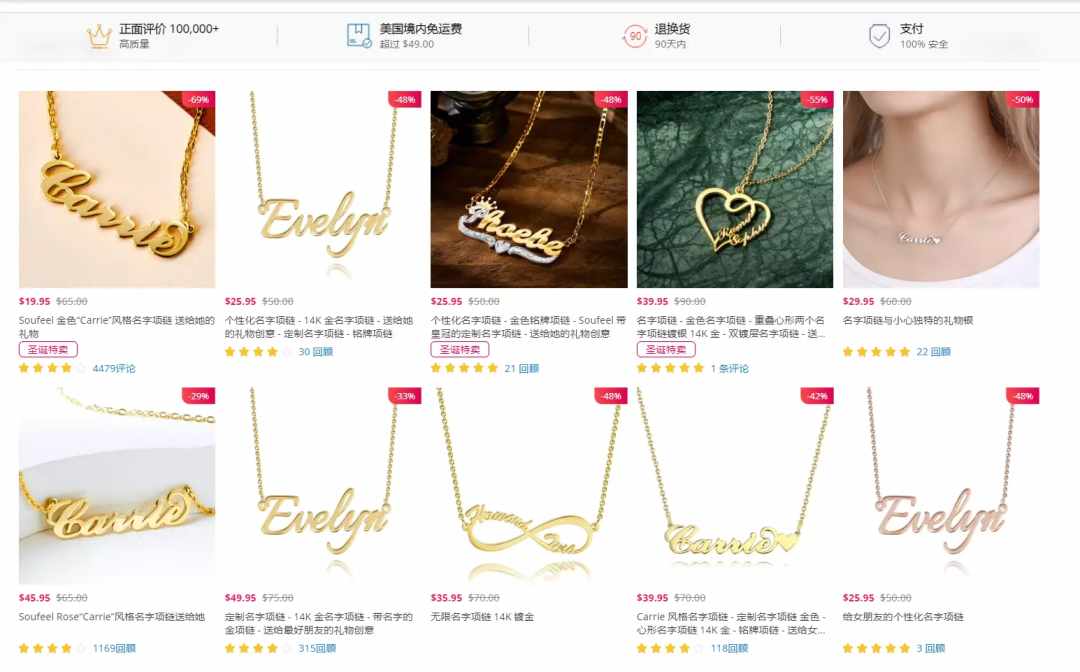View the rose gold Evelyn necklace

(941, 485)
